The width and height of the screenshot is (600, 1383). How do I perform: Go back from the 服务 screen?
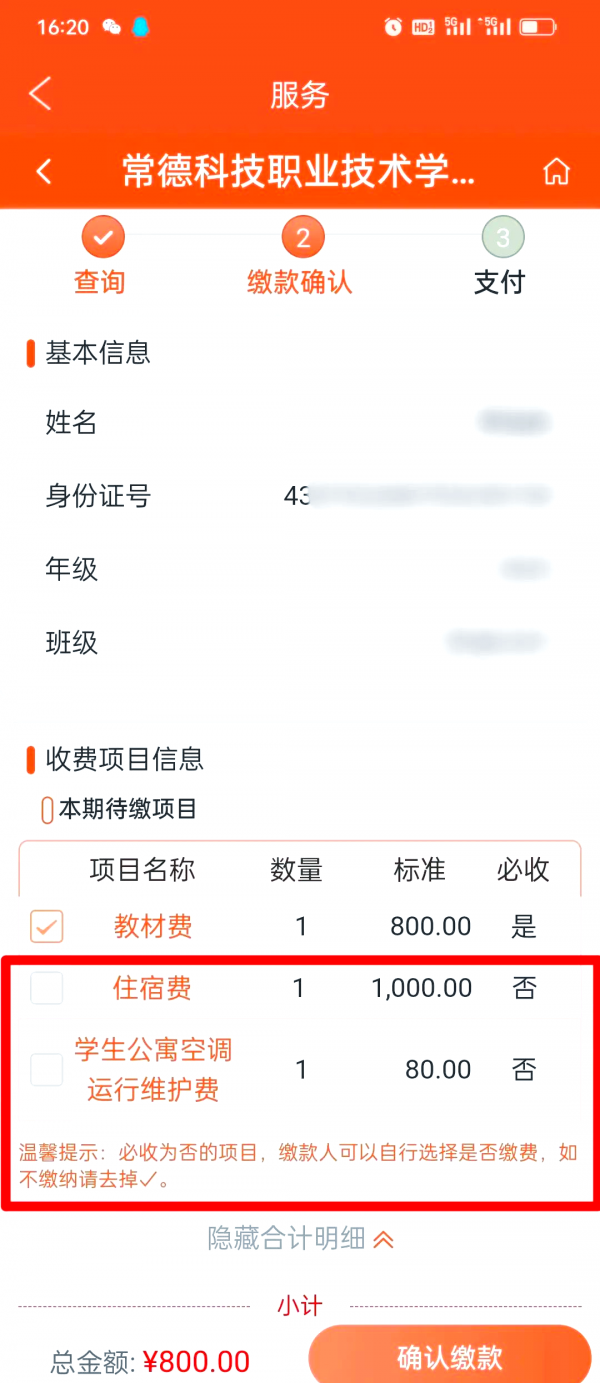pyautogui.click(x=39, y=94)
